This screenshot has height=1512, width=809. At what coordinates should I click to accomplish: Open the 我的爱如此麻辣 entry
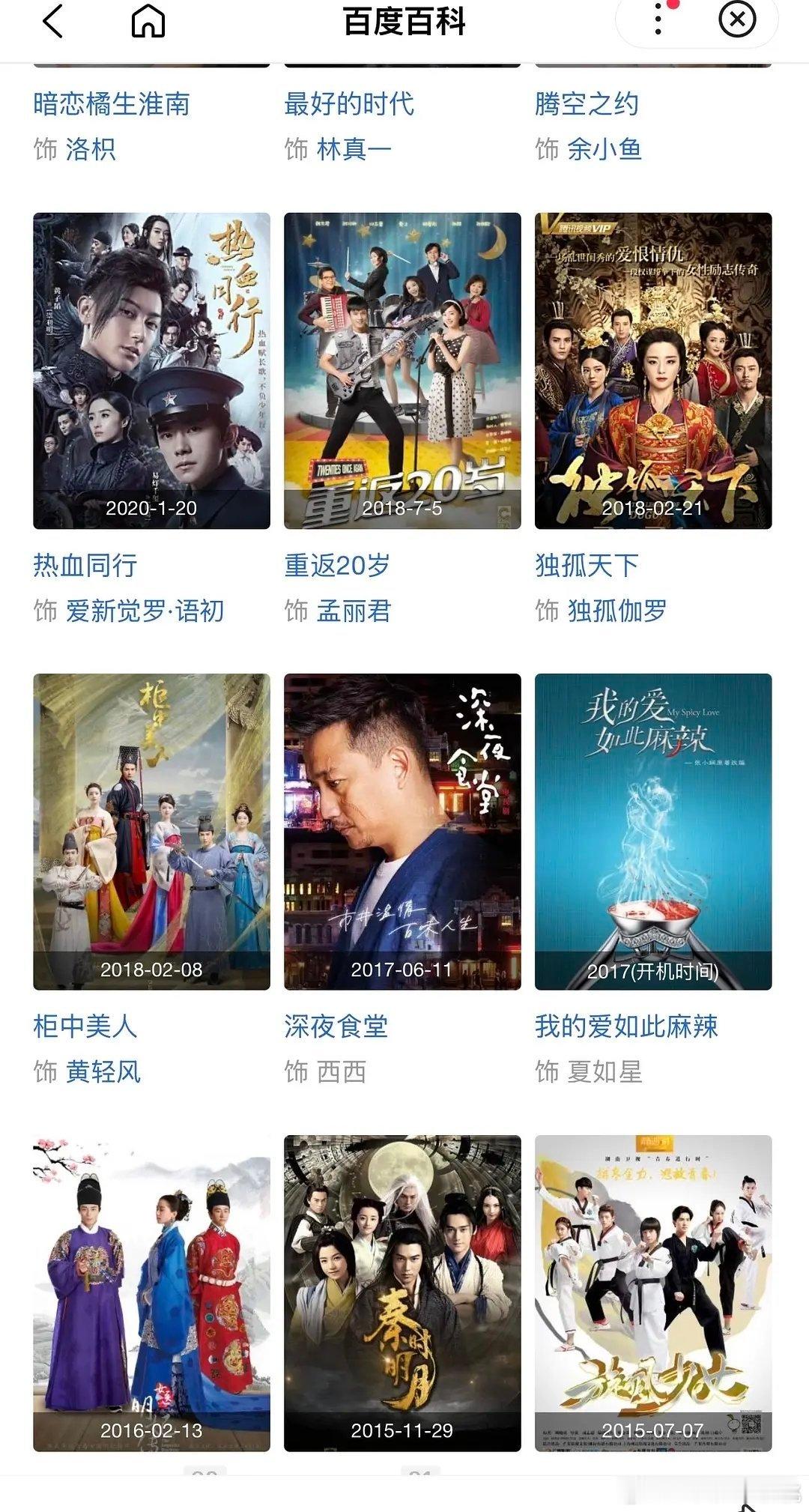(x=628, y=1027)
